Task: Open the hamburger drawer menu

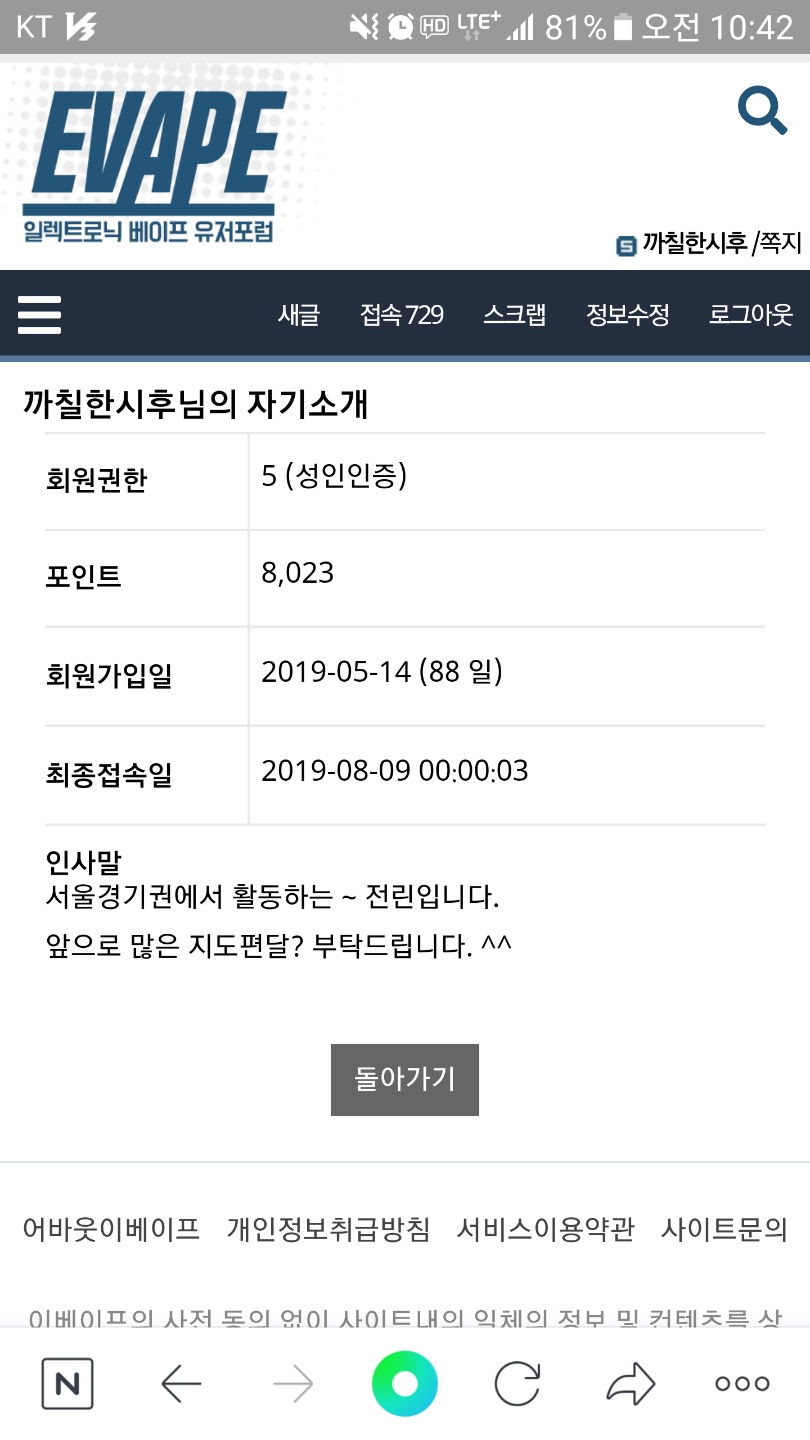Action: [x=40, y=315]
